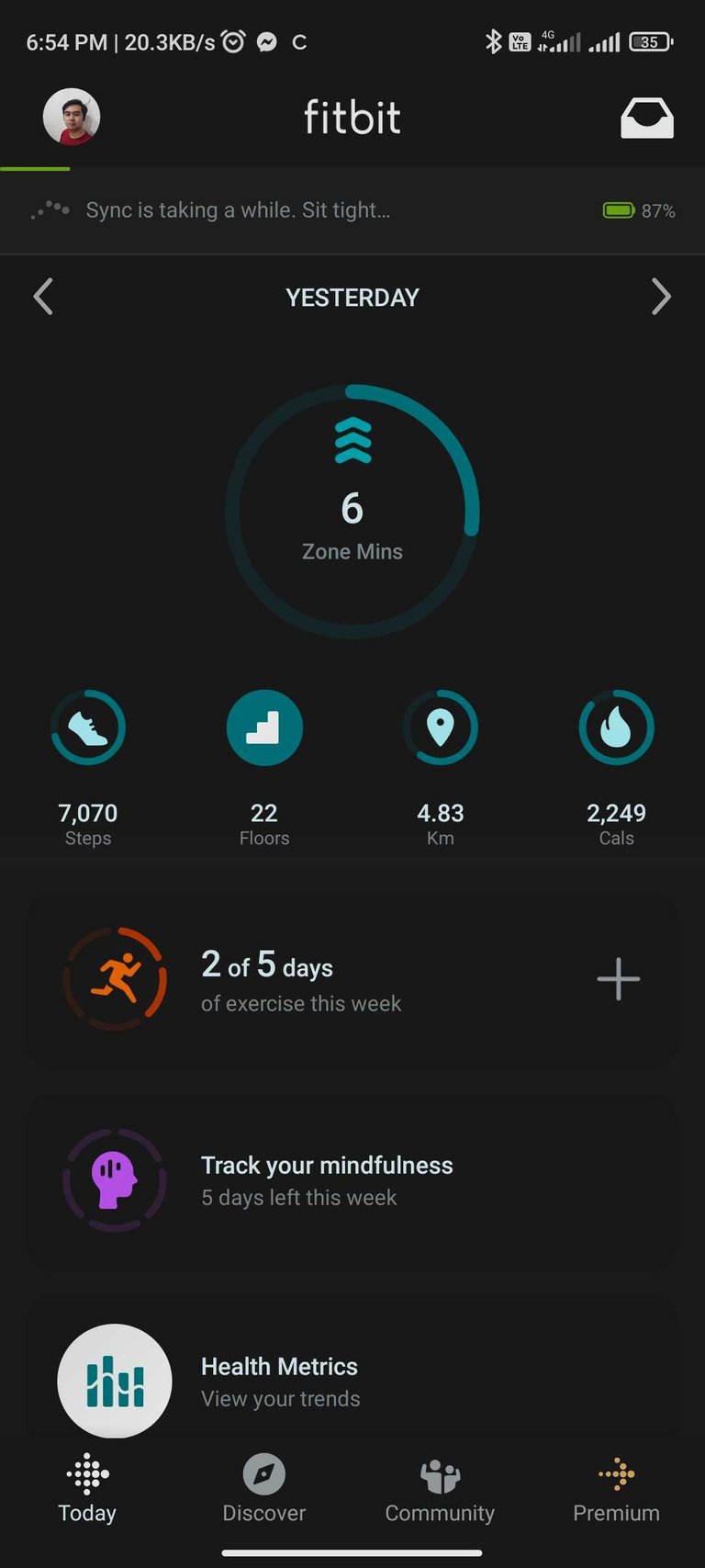Screen dimensions: 705x1568
Task: Open the inbox notifications icon
Action: point(646,118)
